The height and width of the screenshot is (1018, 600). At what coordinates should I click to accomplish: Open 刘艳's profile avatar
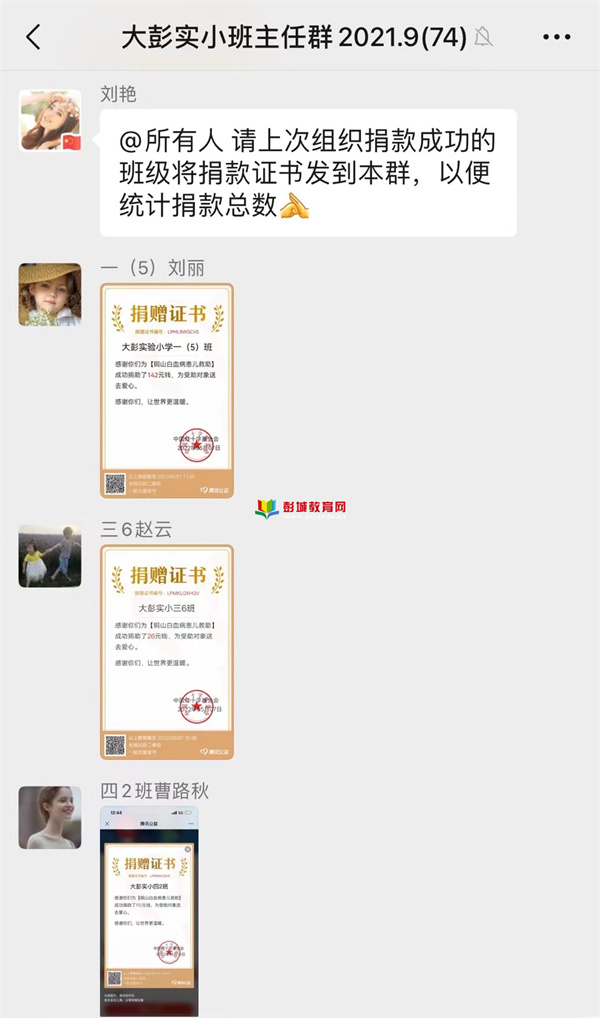tap(50, 120)
